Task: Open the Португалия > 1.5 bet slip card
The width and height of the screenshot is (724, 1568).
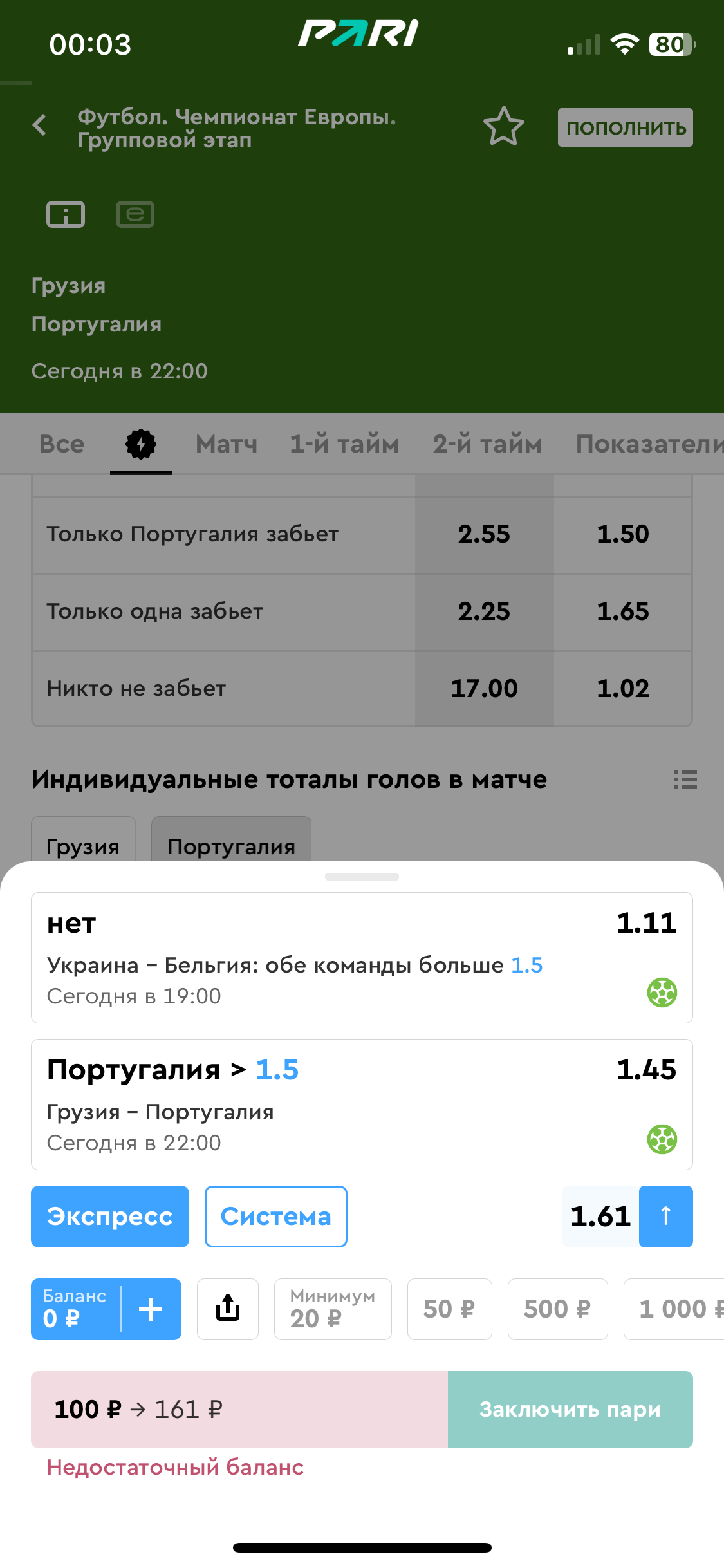Action: click(362, 1105)
